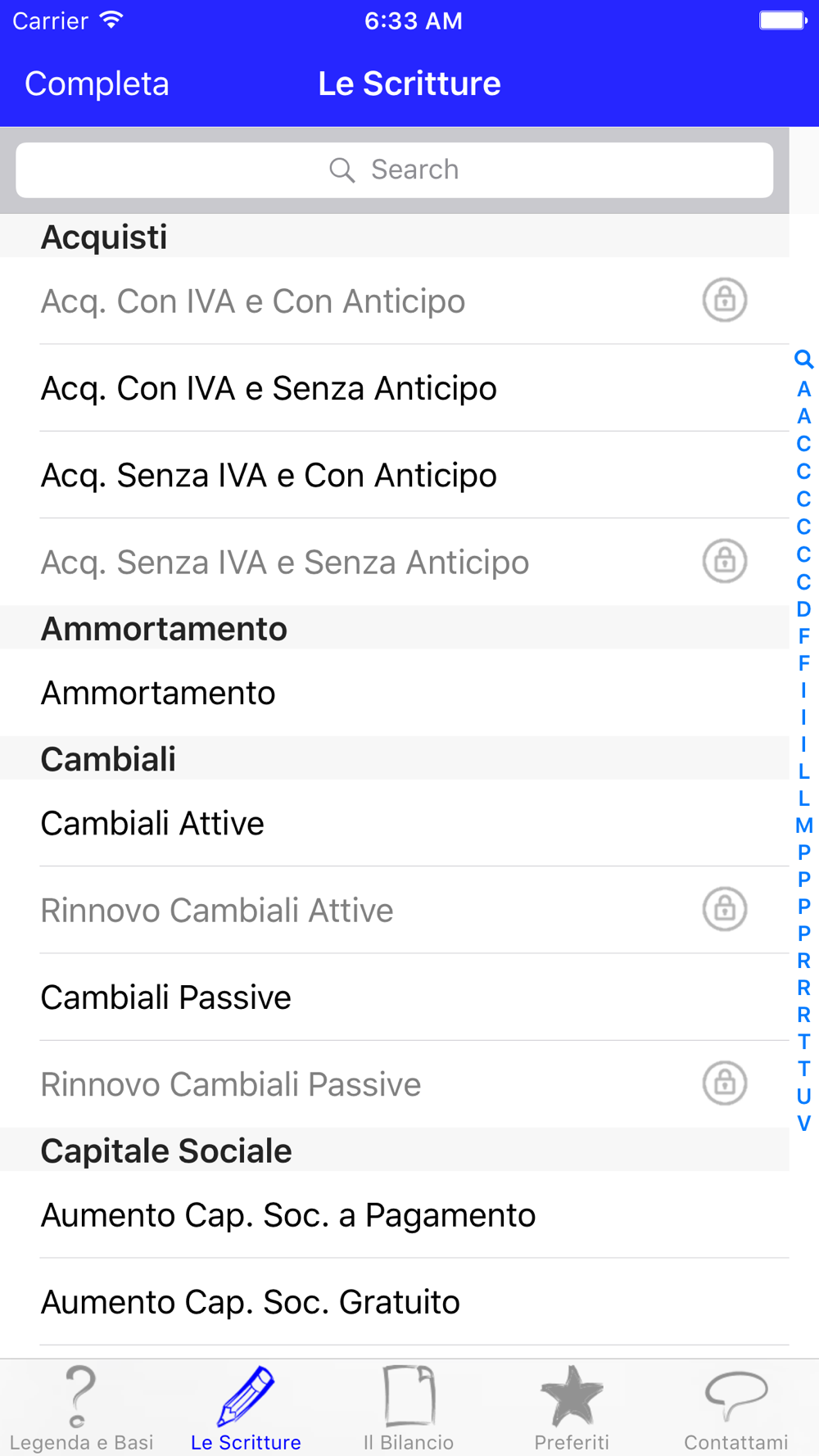Open Aumento Cap. Soc. Gratuito
This screenshot has height=1456, width=819.
coord(395,1302)
